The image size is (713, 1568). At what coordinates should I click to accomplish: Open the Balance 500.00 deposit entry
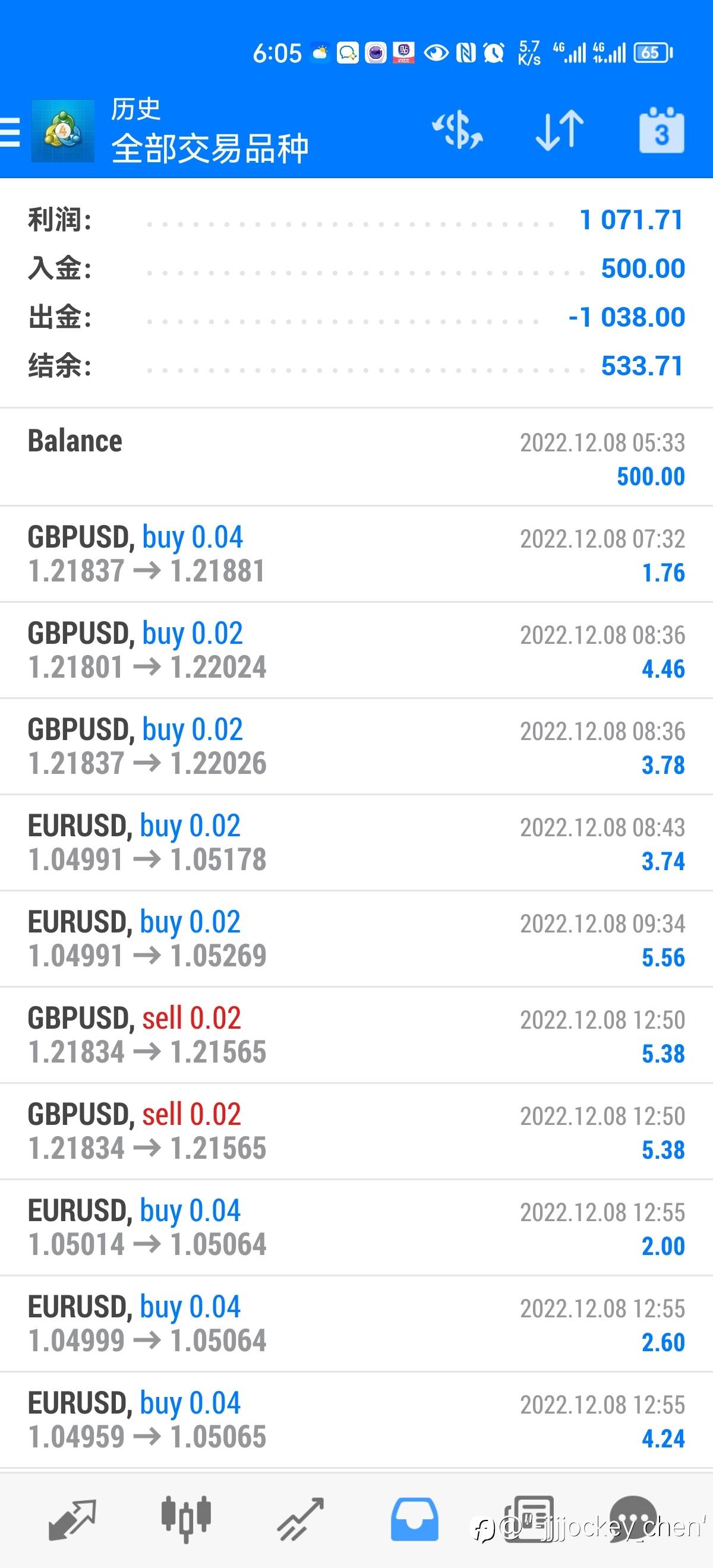[356, 458]
